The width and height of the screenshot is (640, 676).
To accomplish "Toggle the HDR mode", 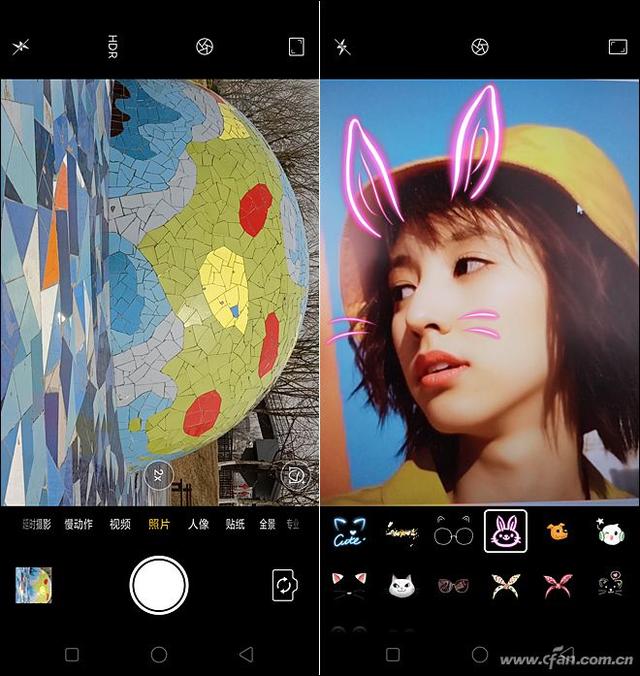I will 112,46.
